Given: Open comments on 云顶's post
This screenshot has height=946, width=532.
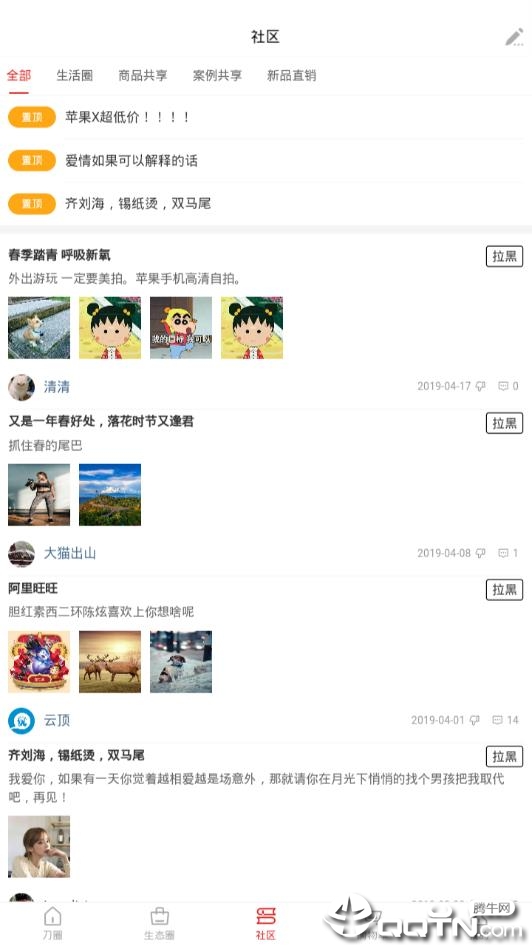Looking at the screenshot, I should 505,720.
